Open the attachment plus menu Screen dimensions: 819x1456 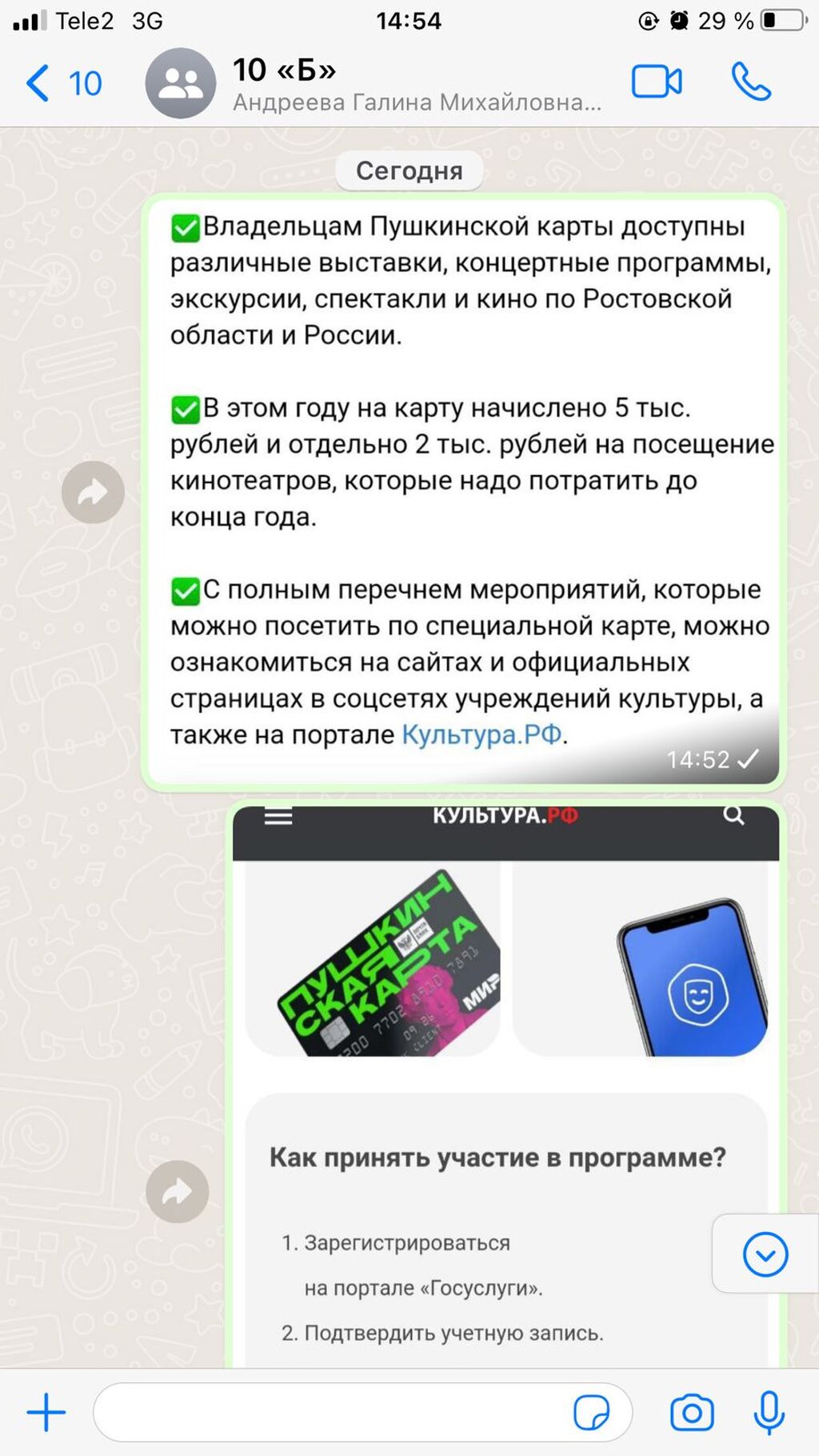click(x=46, y=1412)
